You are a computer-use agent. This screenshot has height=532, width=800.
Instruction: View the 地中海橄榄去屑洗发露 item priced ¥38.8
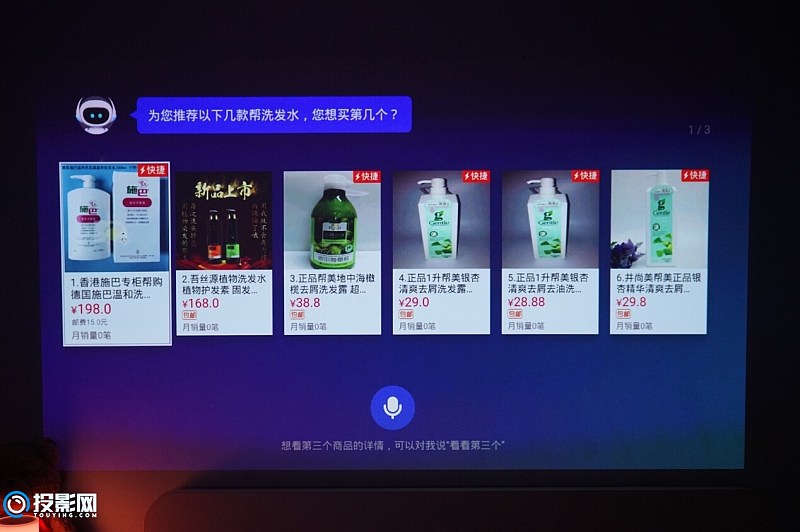pyautogui.click(x=332, y=252)
